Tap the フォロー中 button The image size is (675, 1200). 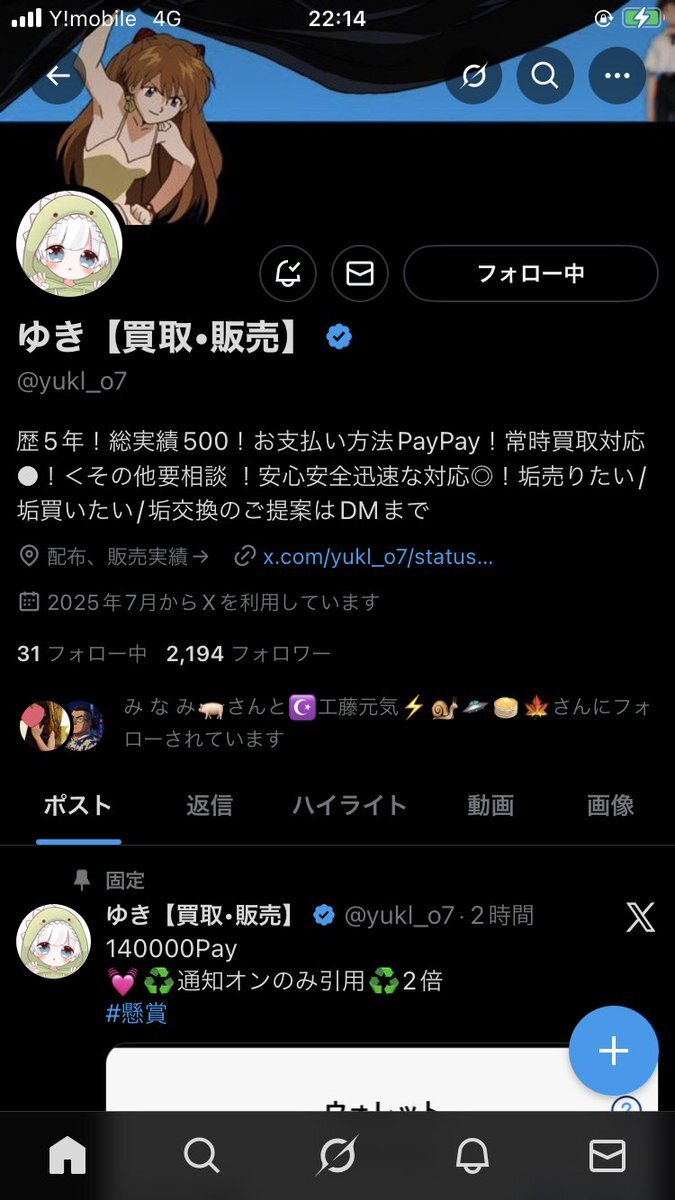coord(531,273)
